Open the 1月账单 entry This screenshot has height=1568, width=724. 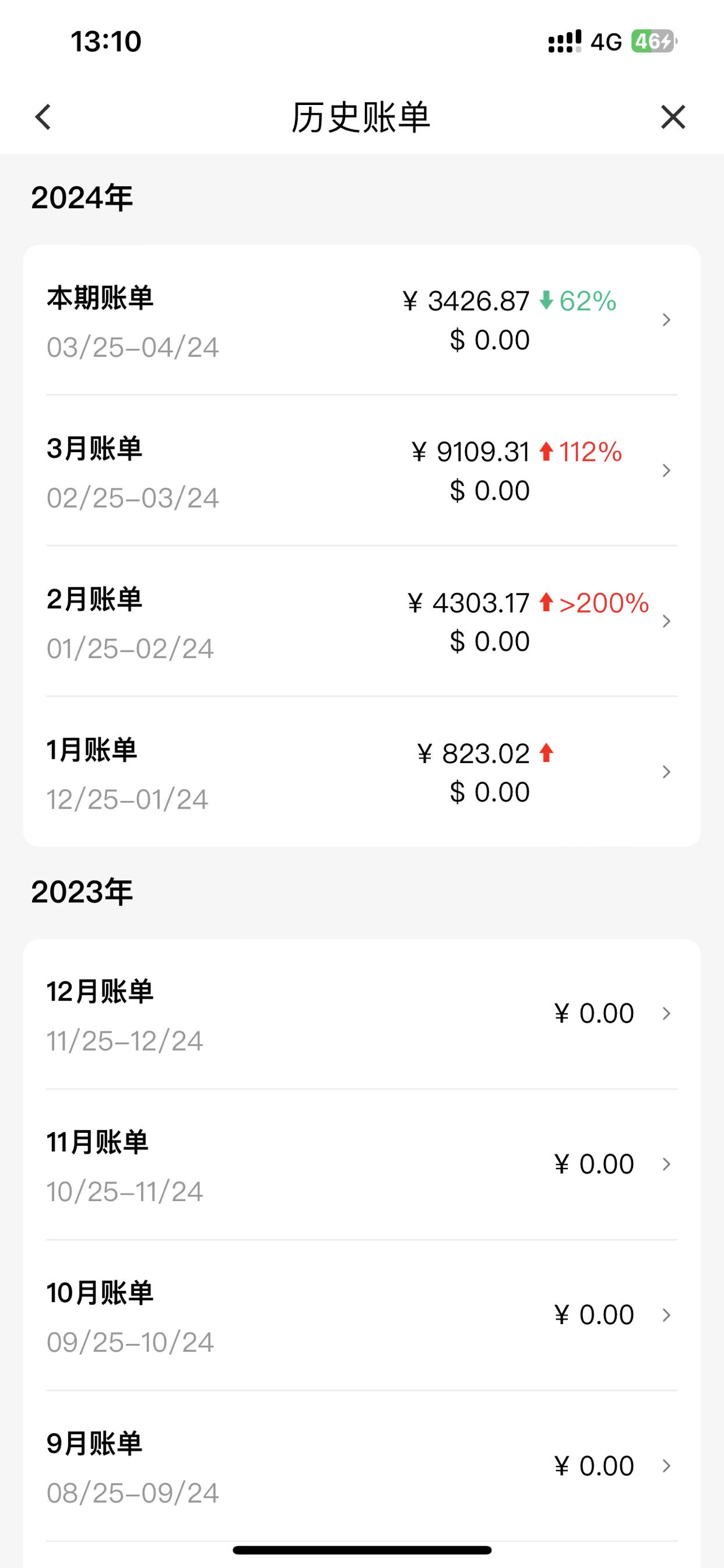pos(362,772)
